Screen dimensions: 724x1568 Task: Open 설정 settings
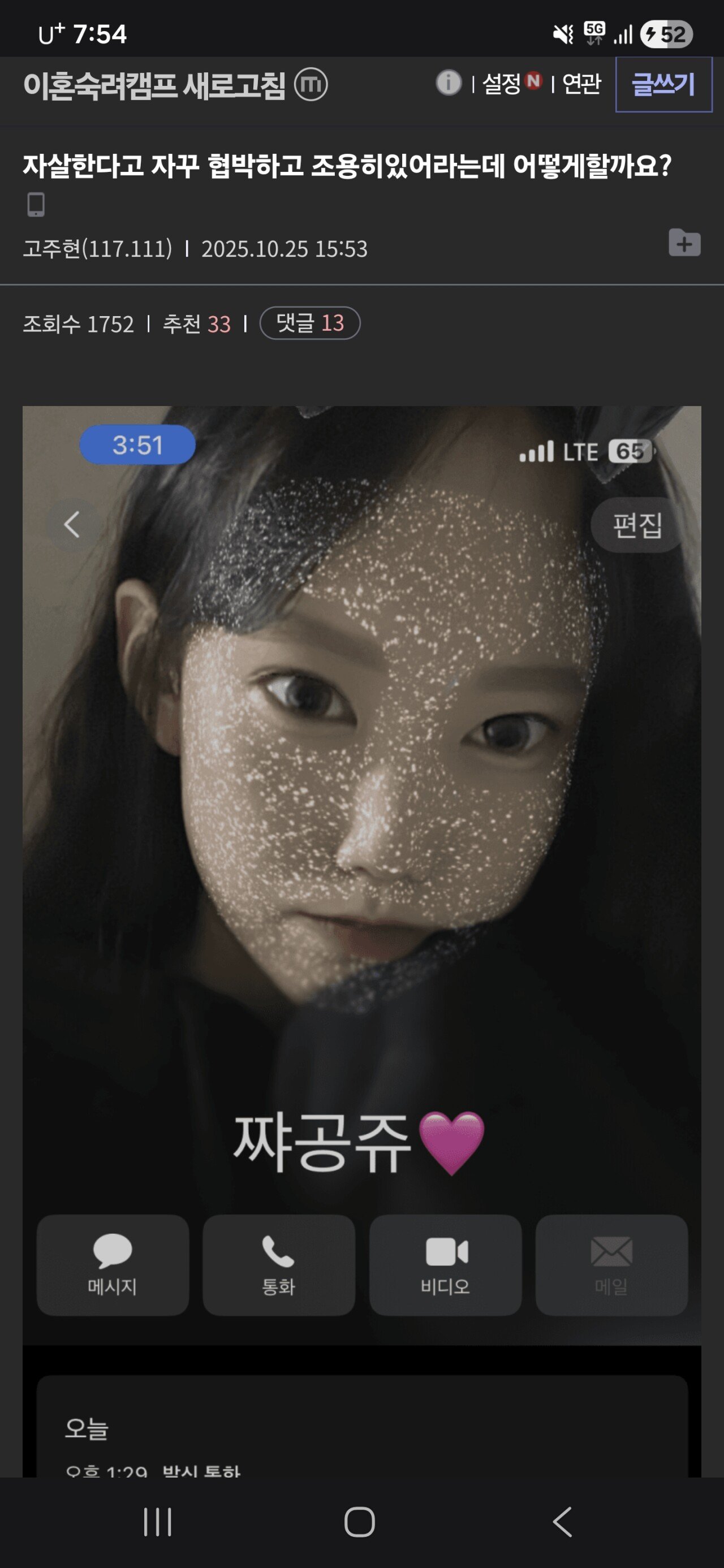(x=502, y=83)
